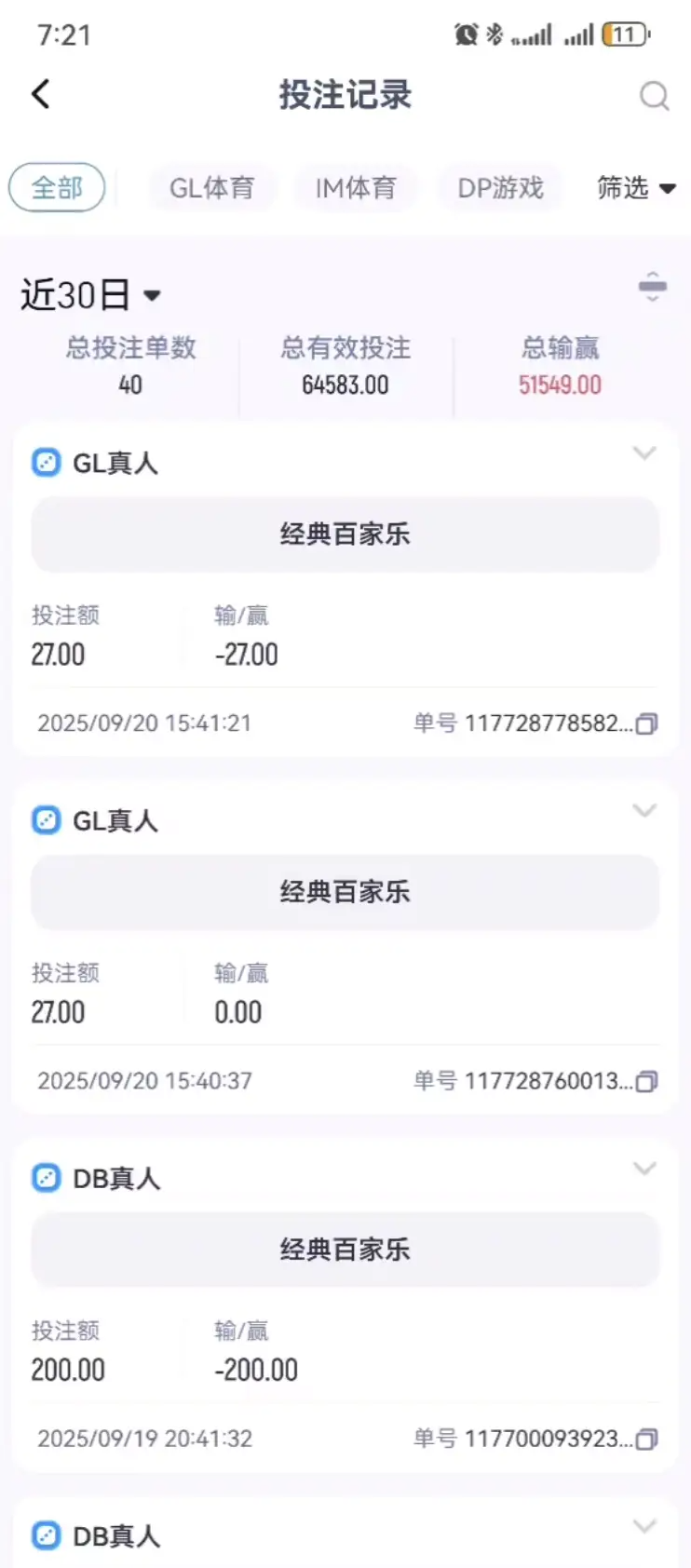Screen dimensions: 691x1568
Task: Click the GL真人 dice icon on first record
Action: [x=46, y=463]
